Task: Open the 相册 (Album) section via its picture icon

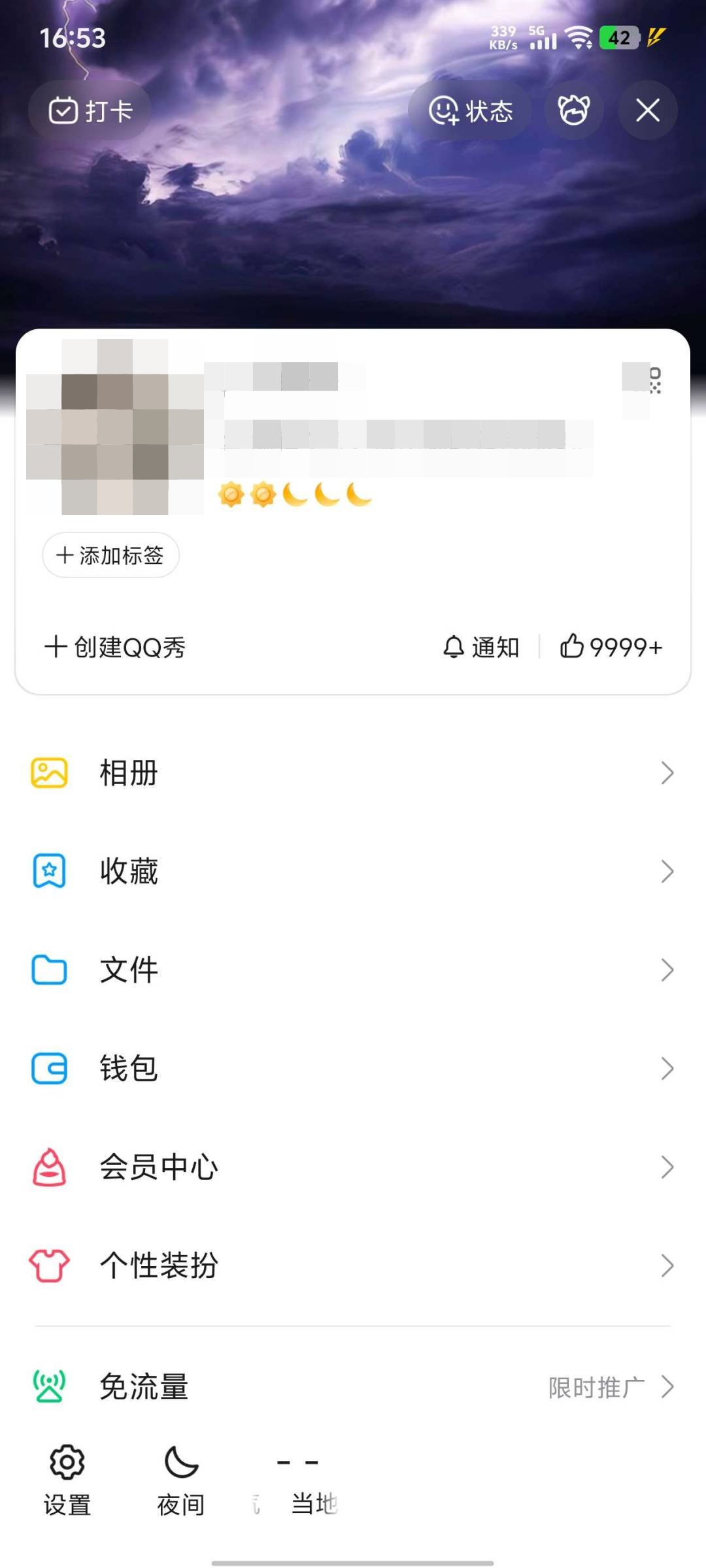Action: click(x=49, y=772)
